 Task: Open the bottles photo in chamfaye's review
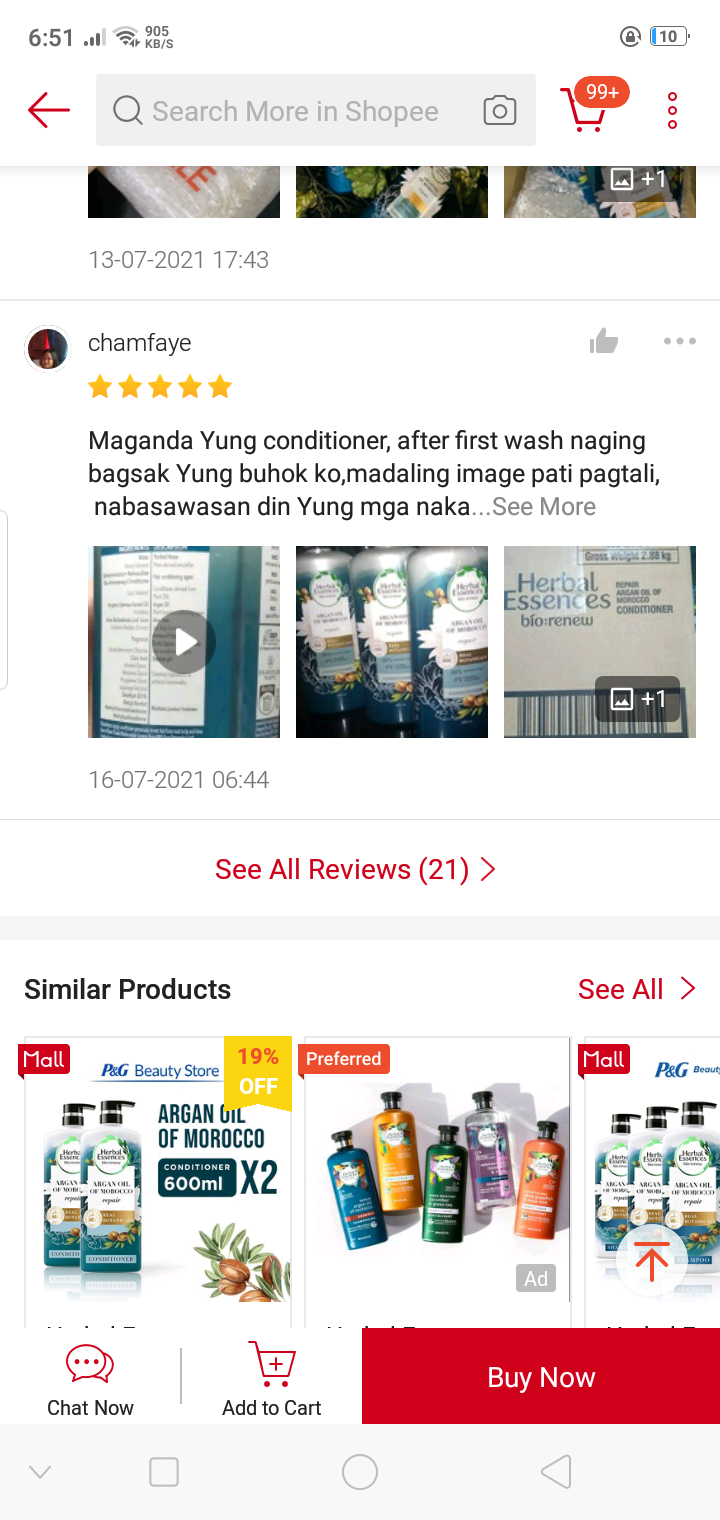click(x=392, y=642)
